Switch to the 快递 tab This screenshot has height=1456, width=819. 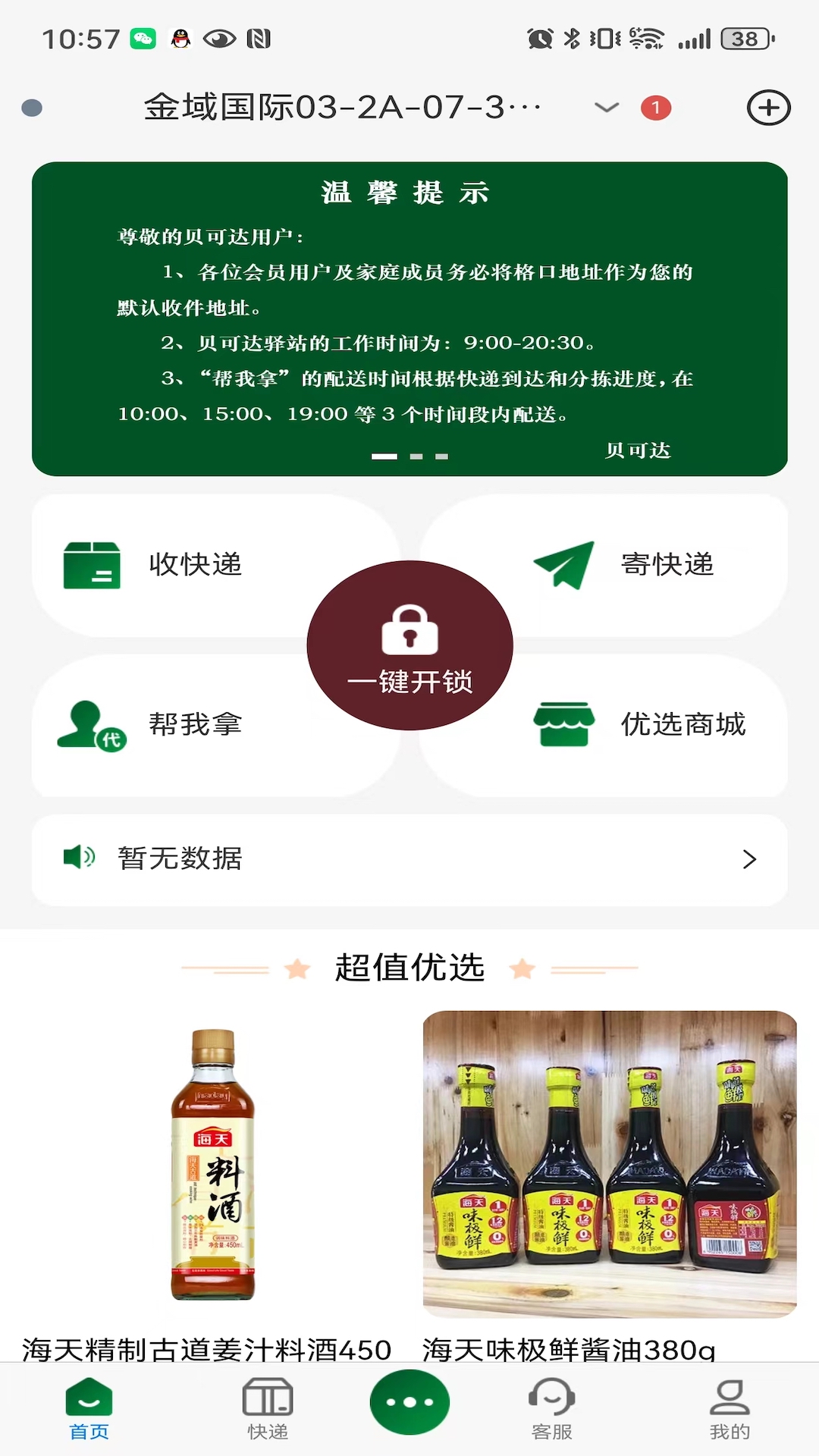(268, 1409)
